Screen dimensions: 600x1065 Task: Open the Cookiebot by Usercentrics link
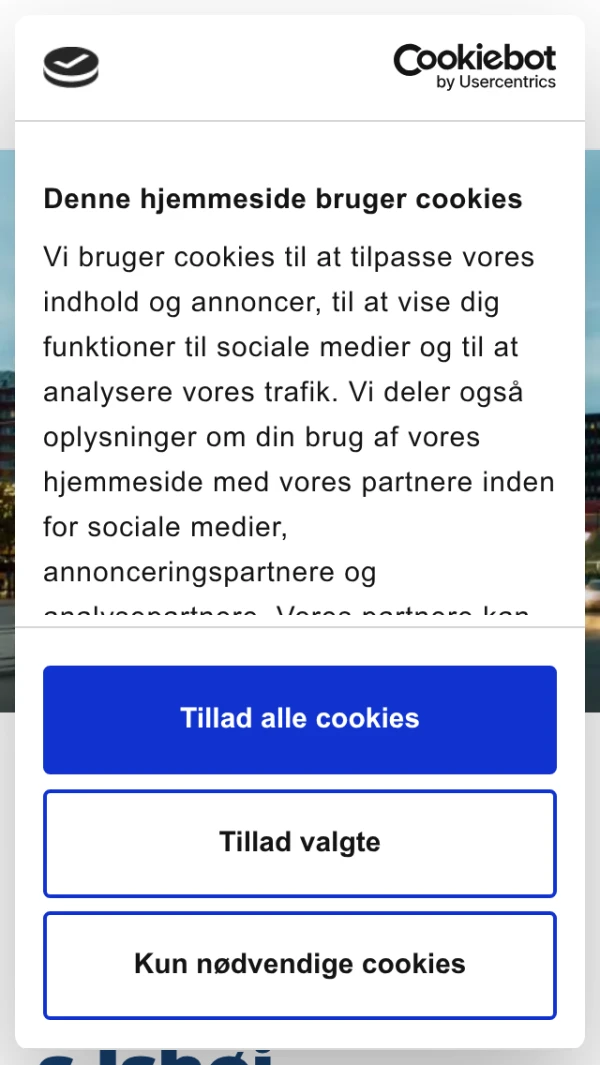[474, 67]
